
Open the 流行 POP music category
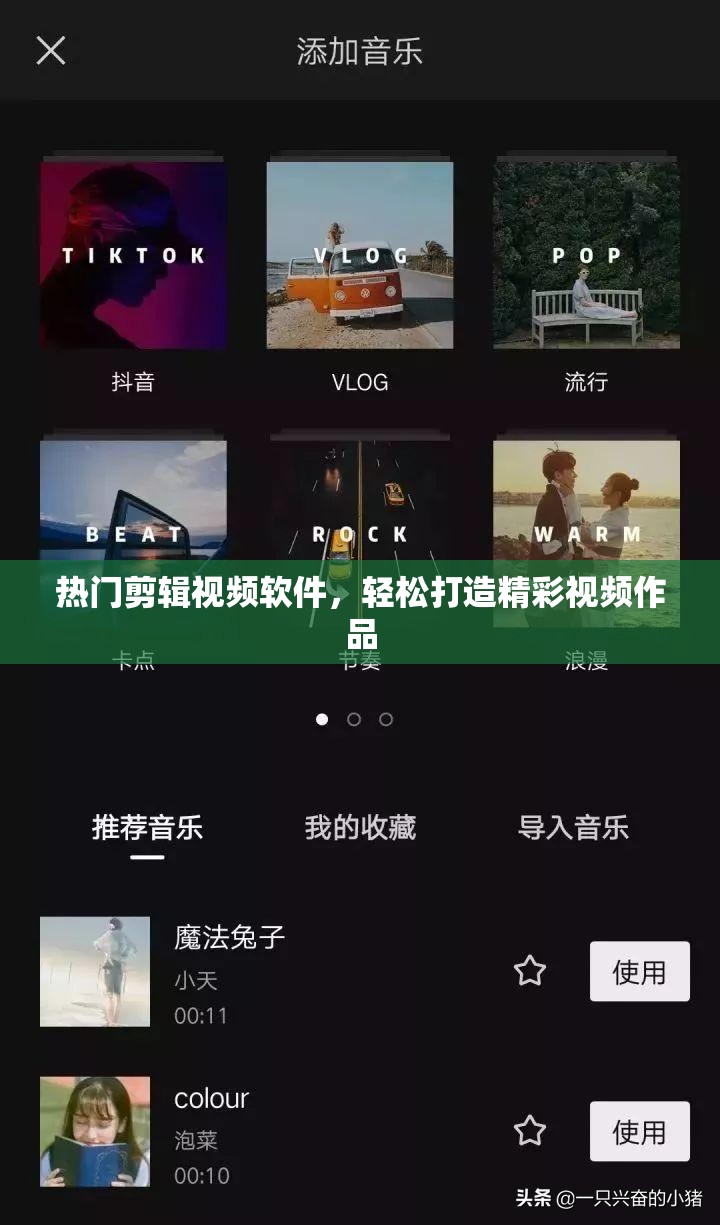(586, 253)
